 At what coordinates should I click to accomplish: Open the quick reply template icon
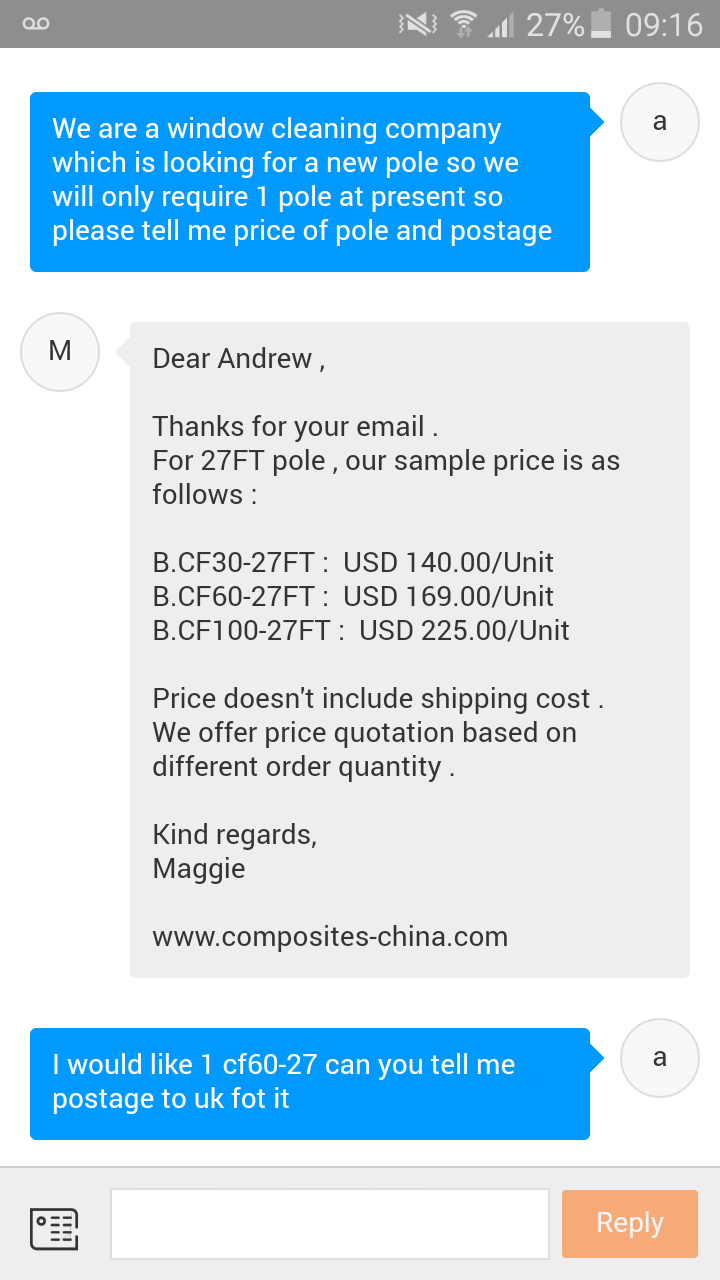[x=54, y=1228]
